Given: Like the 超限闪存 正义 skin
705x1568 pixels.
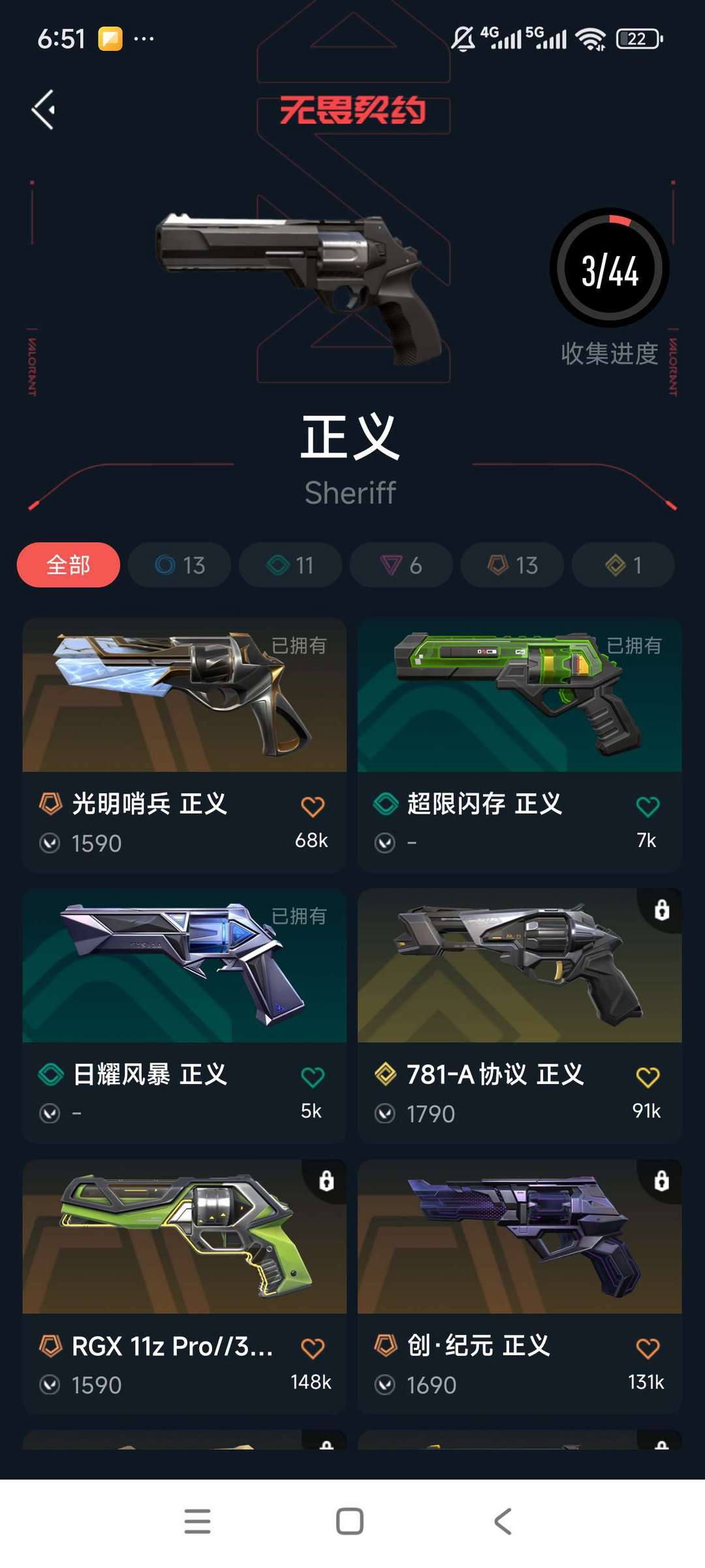Looking at the screenshot, I should tap(648, 807).
